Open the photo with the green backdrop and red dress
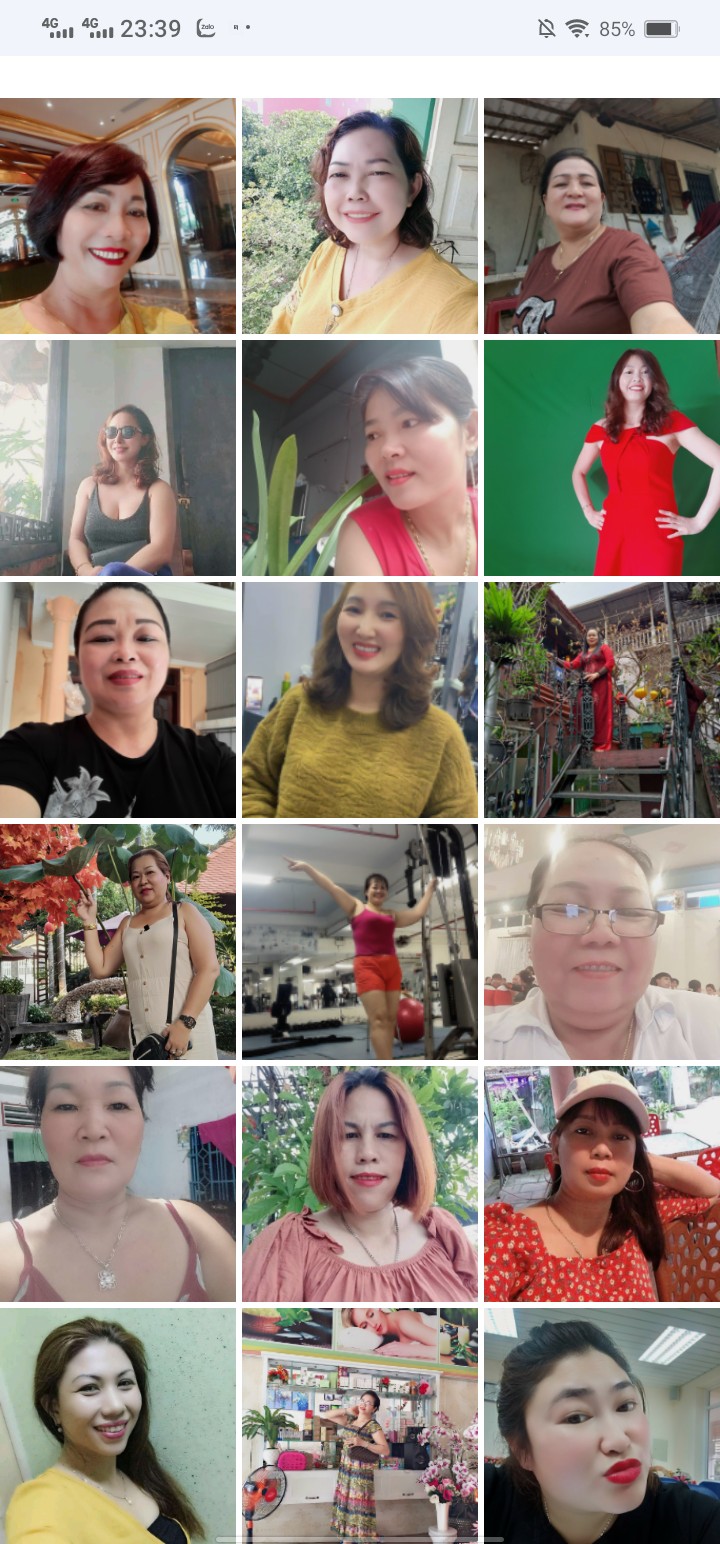 [602, 458]
